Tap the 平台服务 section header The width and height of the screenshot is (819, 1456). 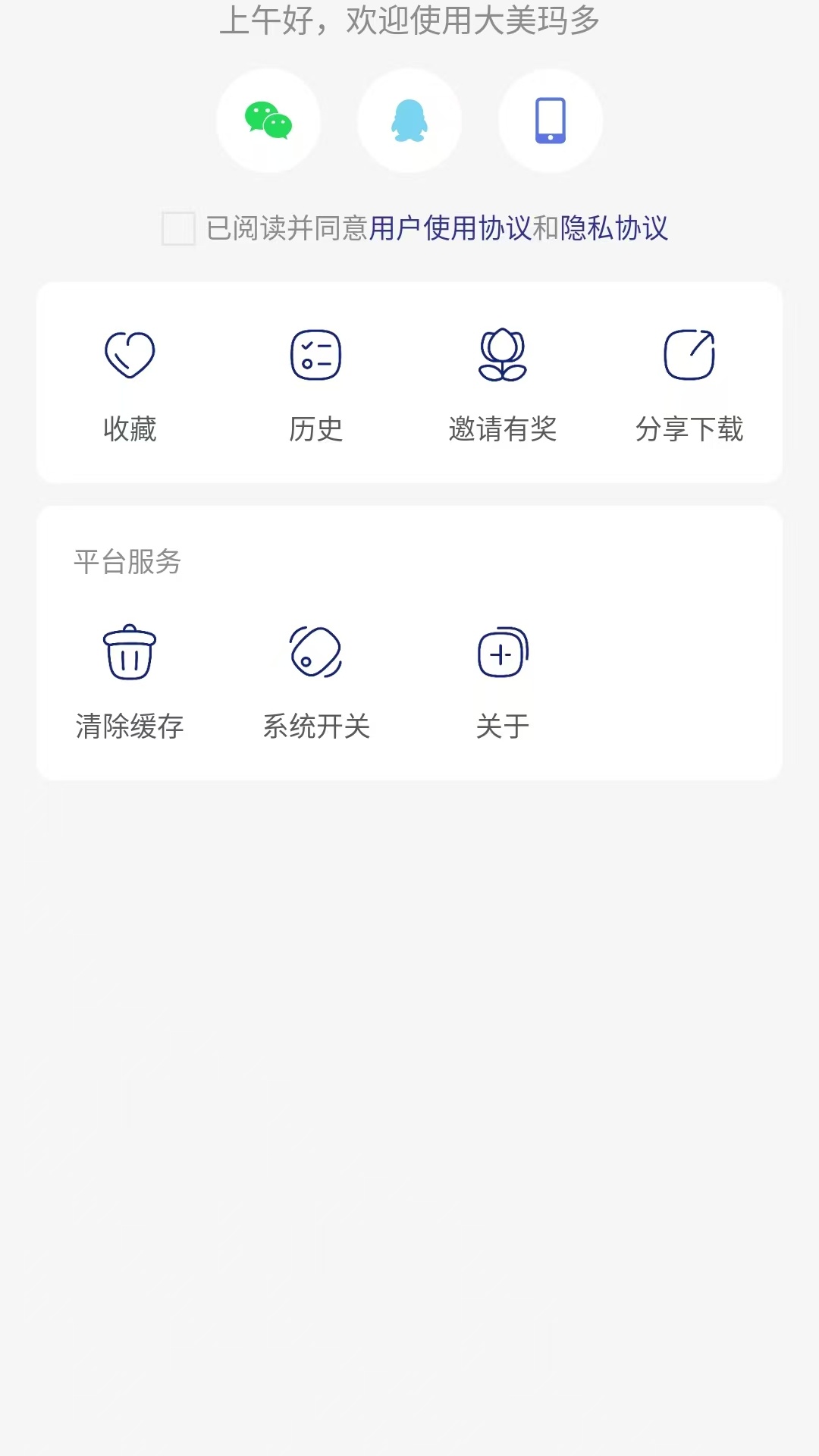127,562
